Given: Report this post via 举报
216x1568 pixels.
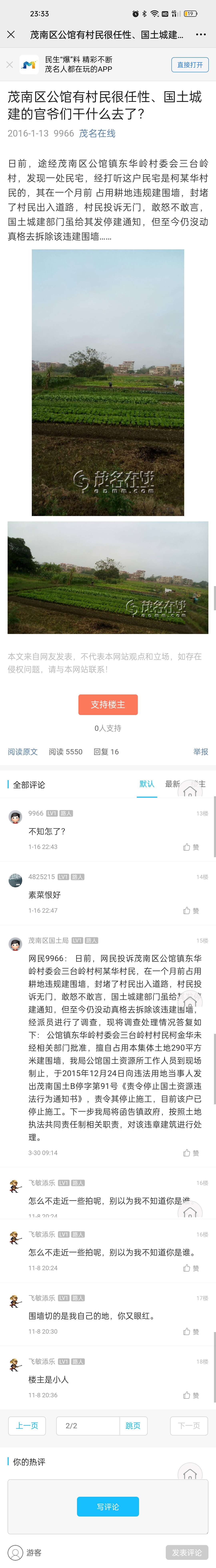Looking at the screenshot, I should click(x=201, y=752).
